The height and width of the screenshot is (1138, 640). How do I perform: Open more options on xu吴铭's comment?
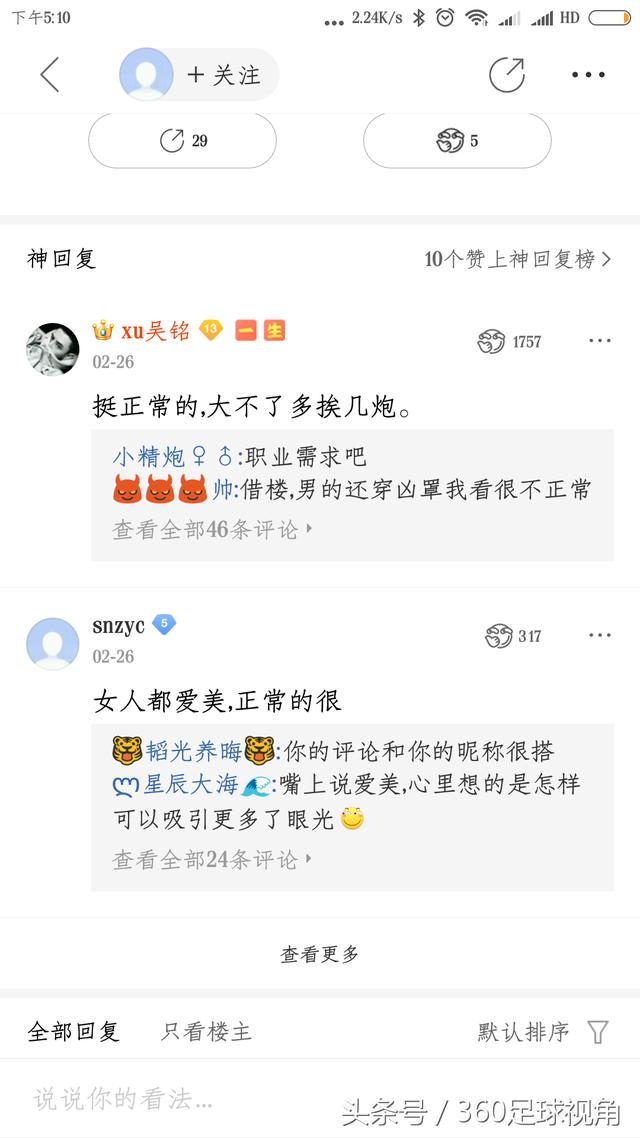[599, 341]
